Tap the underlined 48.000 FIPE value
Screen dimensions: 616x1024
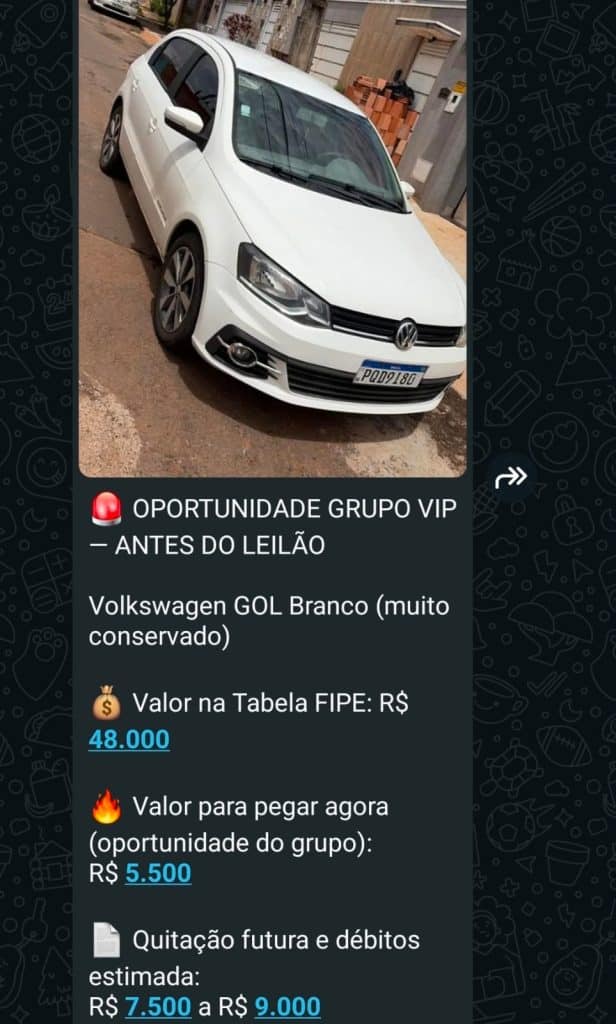[129, 740]
